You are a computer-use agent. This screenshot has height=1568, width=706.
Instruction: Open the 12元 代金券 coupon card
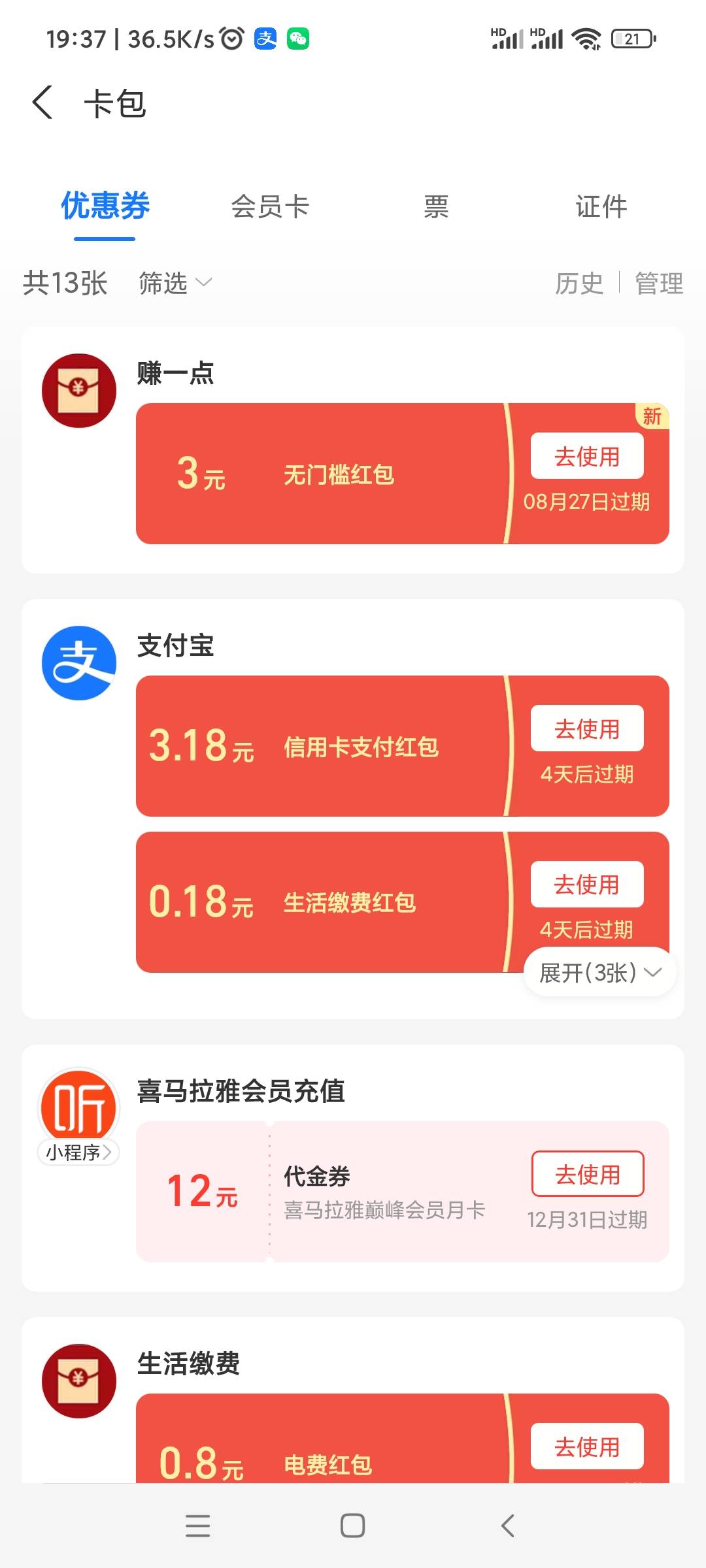(403, 1191)
